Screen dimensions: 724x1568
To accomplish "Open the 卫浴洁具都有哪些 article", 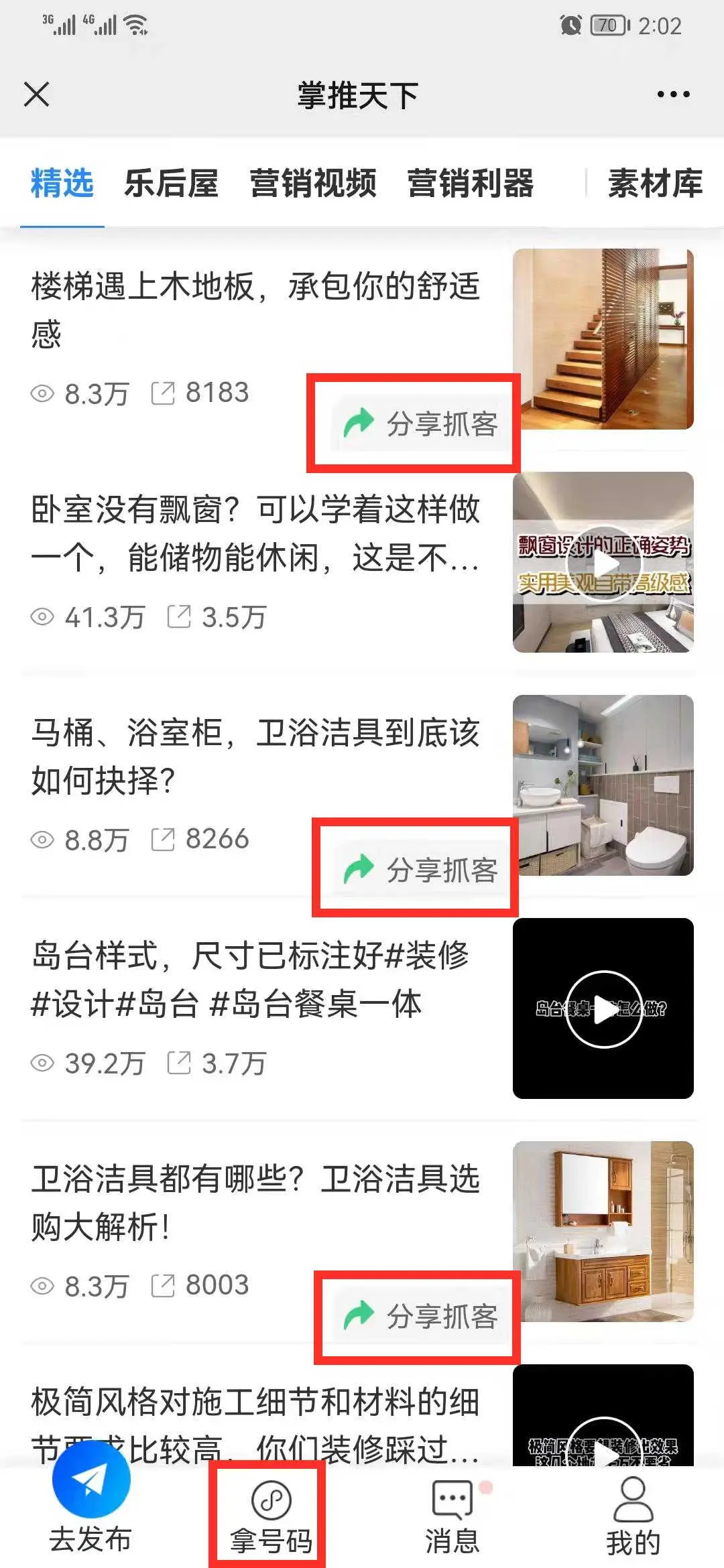I will 255,1202.
